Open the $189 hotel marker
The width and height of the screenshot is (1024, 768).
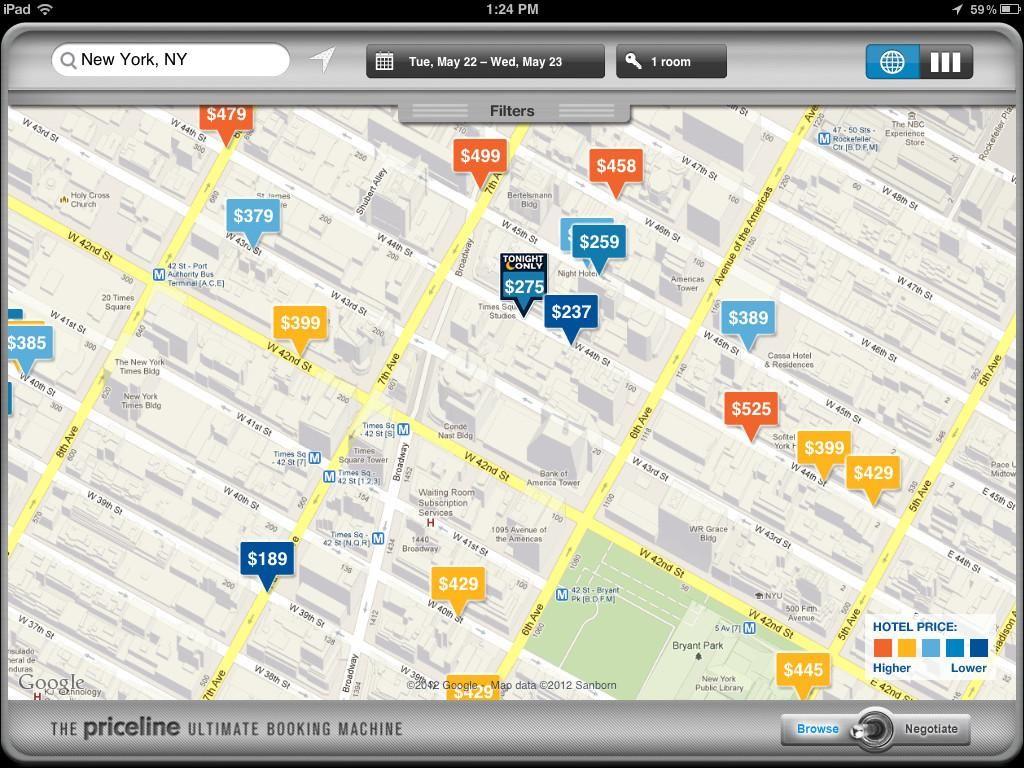click(x=267, y=559)
